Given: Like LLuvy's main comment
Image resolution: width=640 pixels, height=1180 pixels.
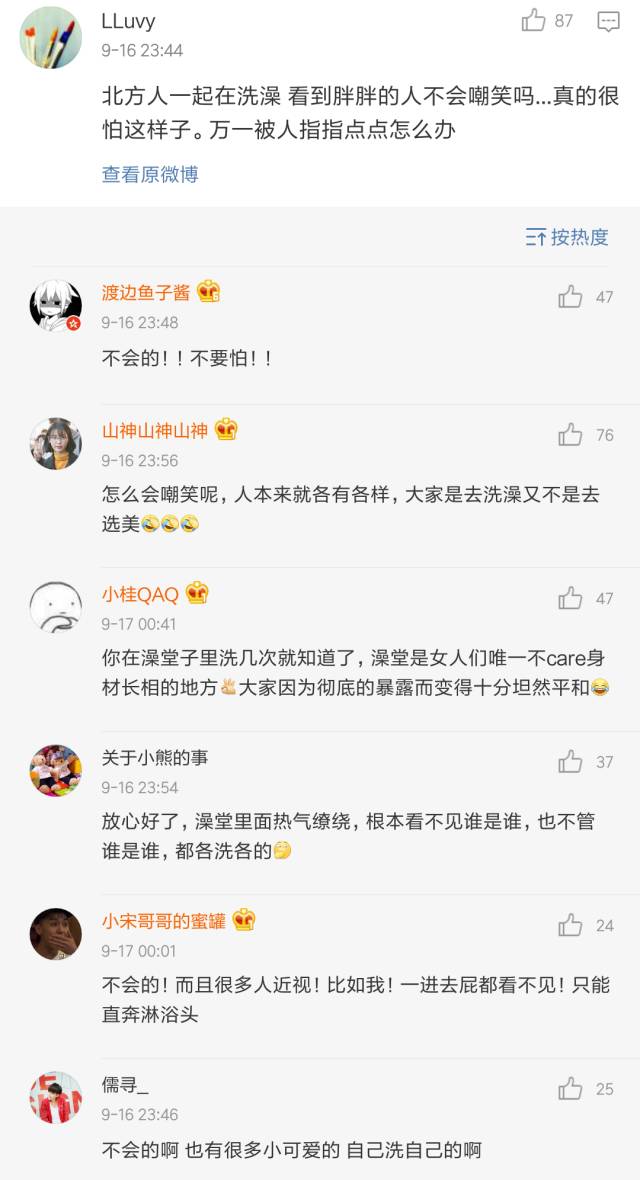Looking at the screenshot, I should point(534,21).
